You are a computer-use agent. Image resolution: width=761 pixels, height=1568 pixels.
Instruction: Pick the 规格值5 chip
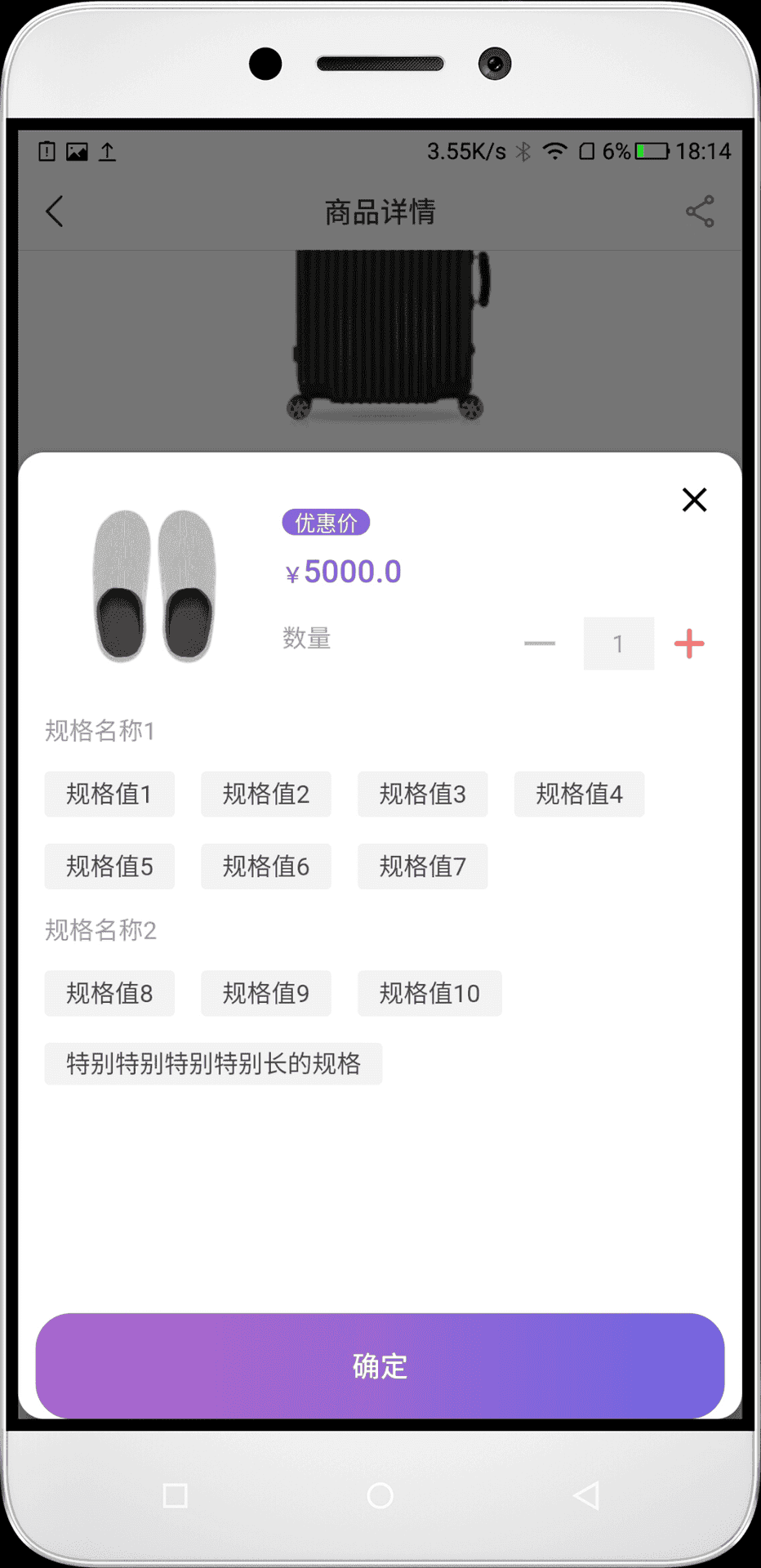109,866
